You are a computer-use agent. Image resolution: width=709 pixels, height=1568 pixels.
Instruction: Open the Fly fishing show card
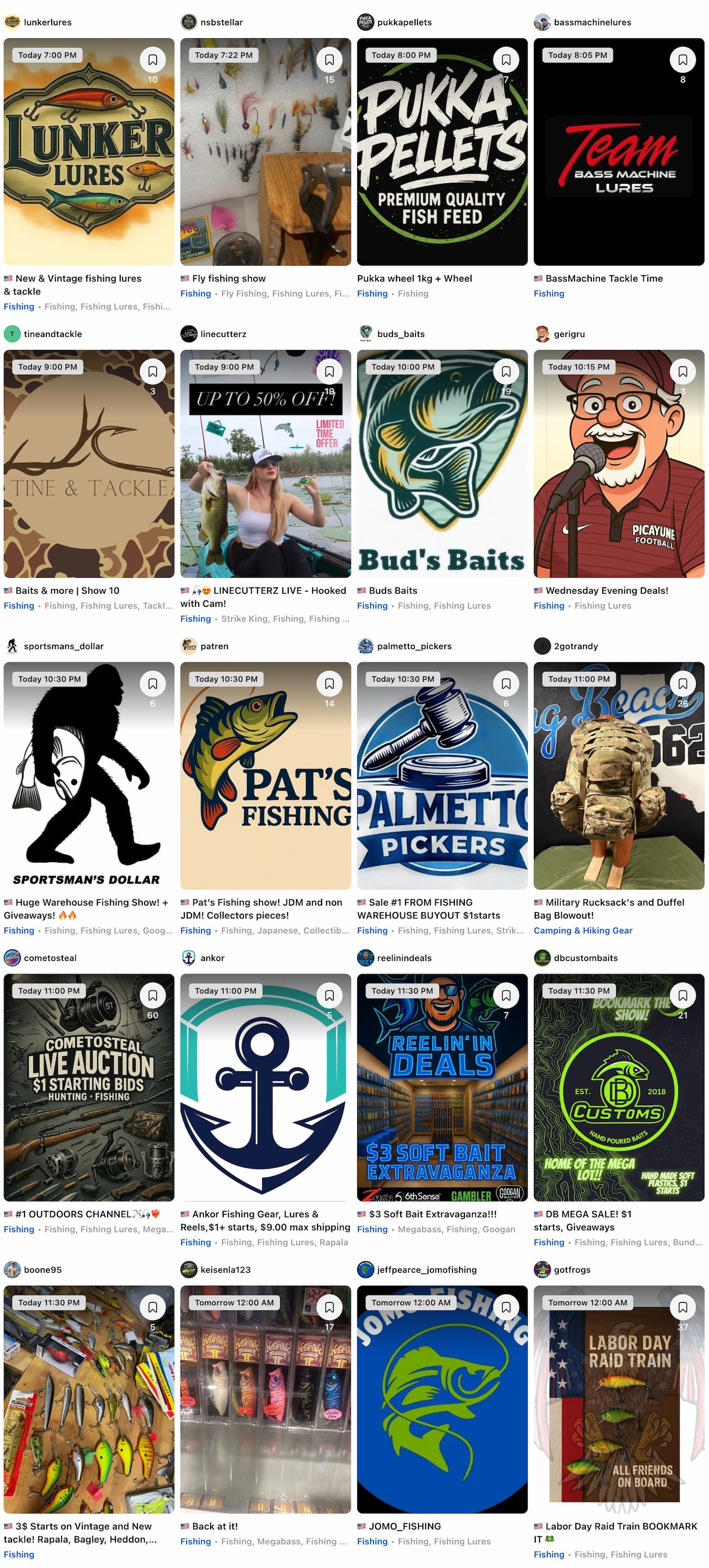point(265,152)
